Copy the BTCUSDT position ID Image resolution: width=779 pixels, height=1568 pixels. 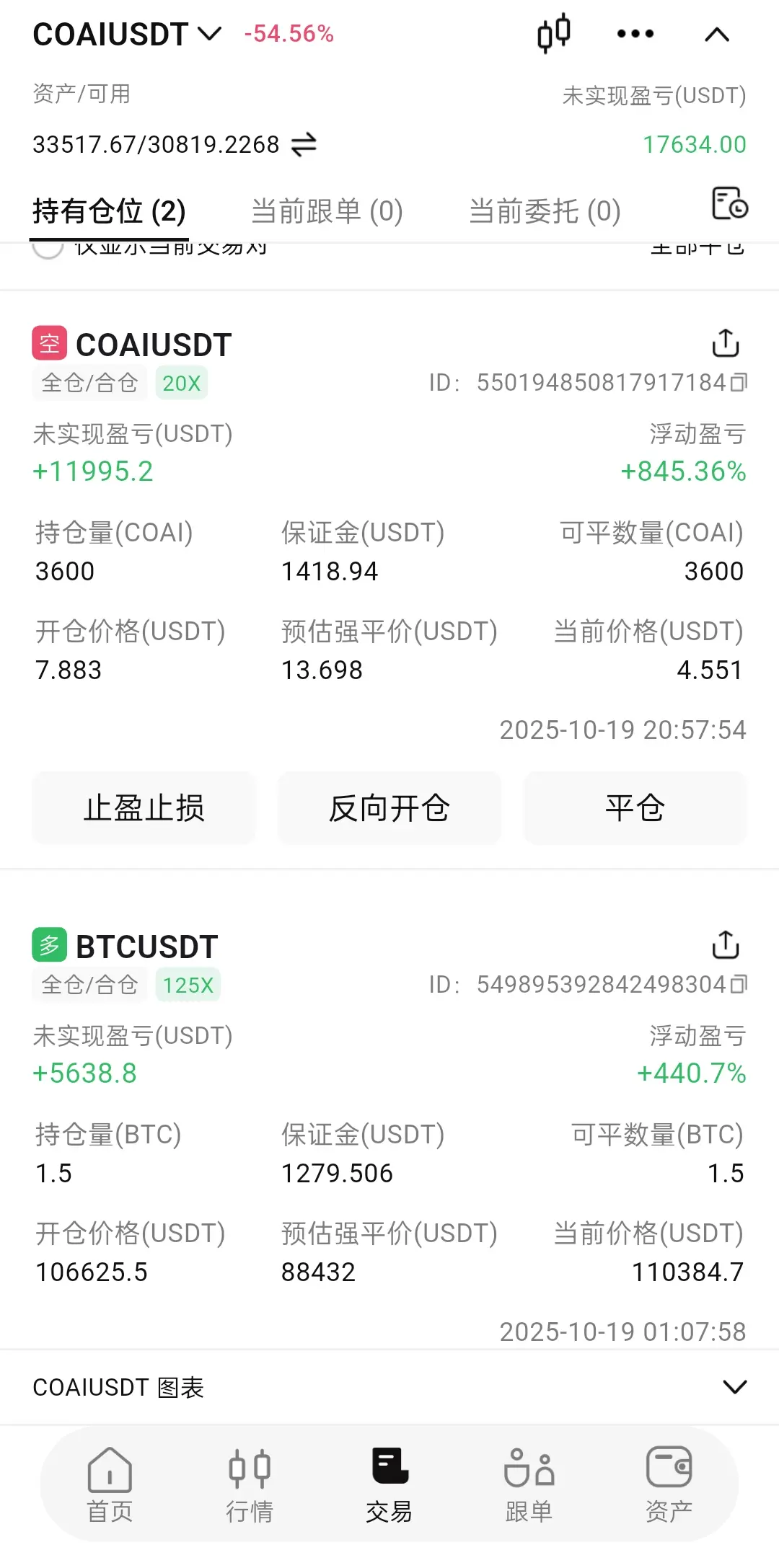[739, 985]
